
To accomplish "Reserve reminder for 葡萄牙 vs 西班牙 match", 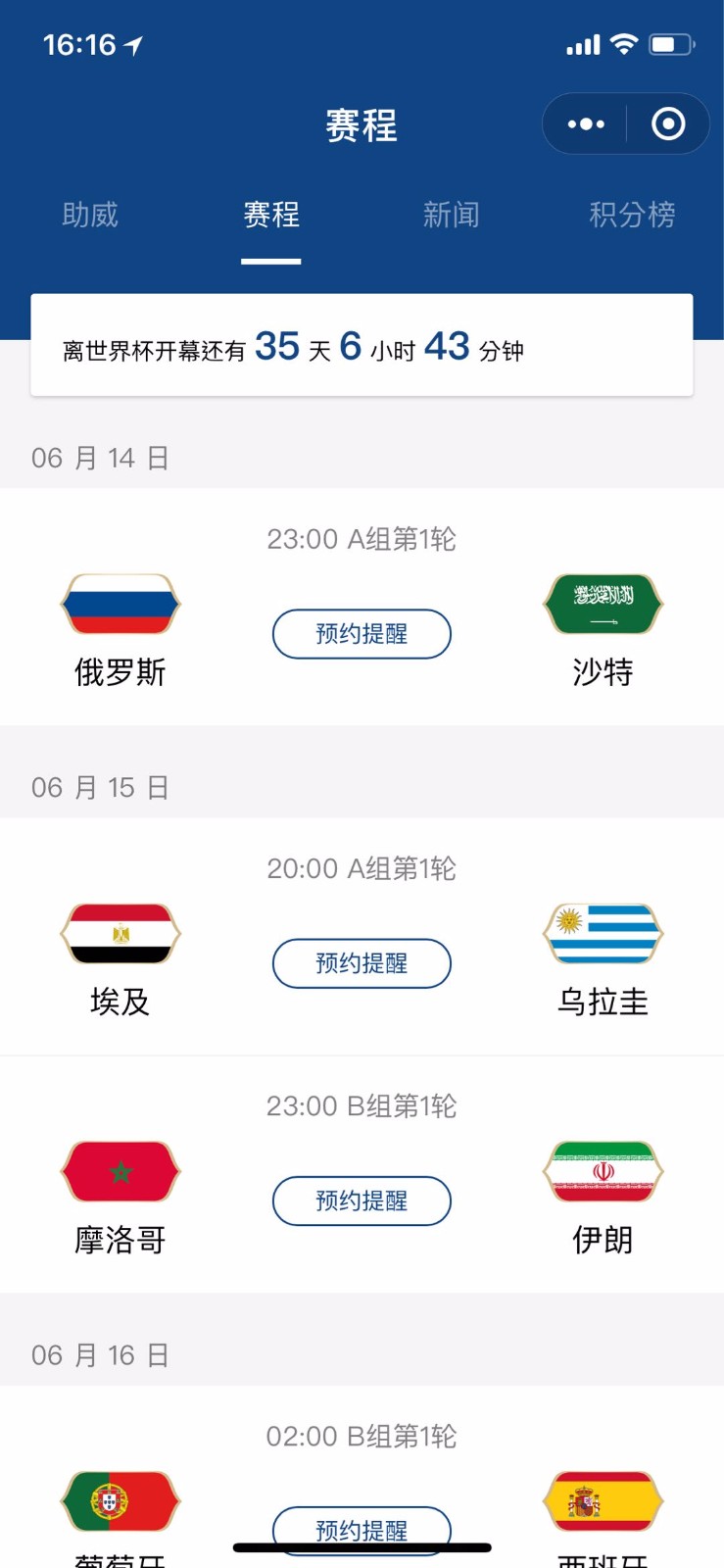I will point(362,1531).
